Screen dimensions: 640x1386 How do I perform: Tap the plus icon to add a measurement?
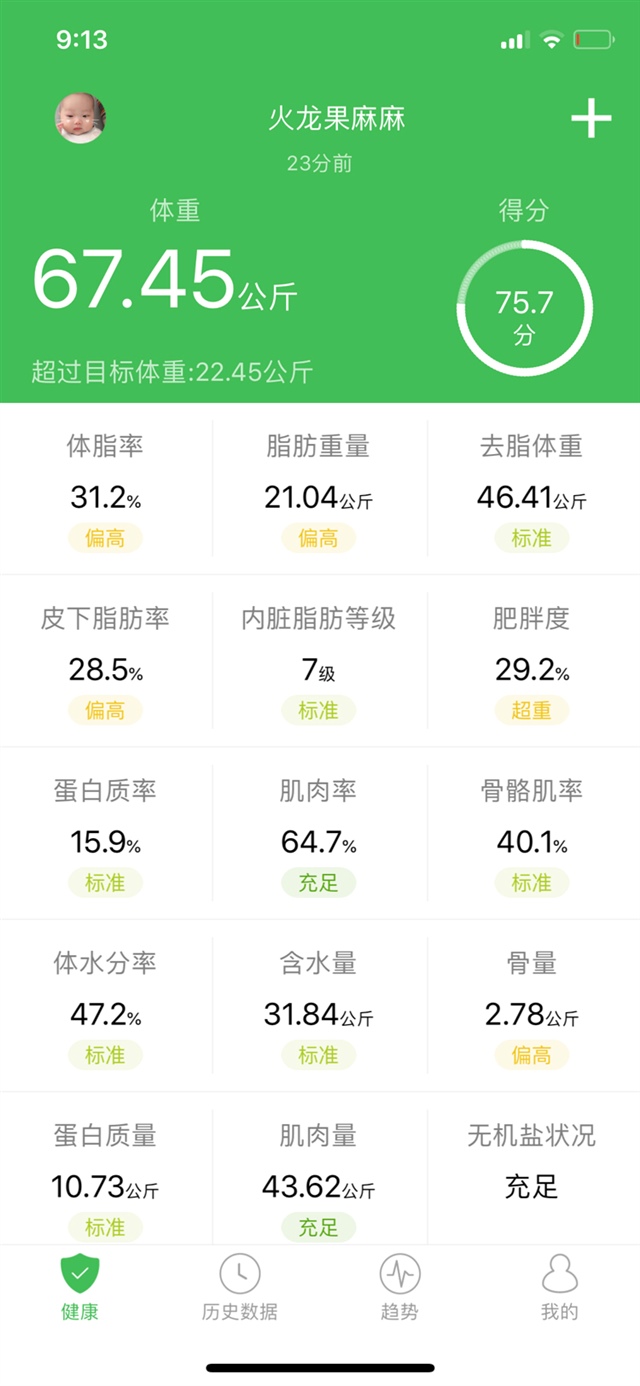coord(591,119)
